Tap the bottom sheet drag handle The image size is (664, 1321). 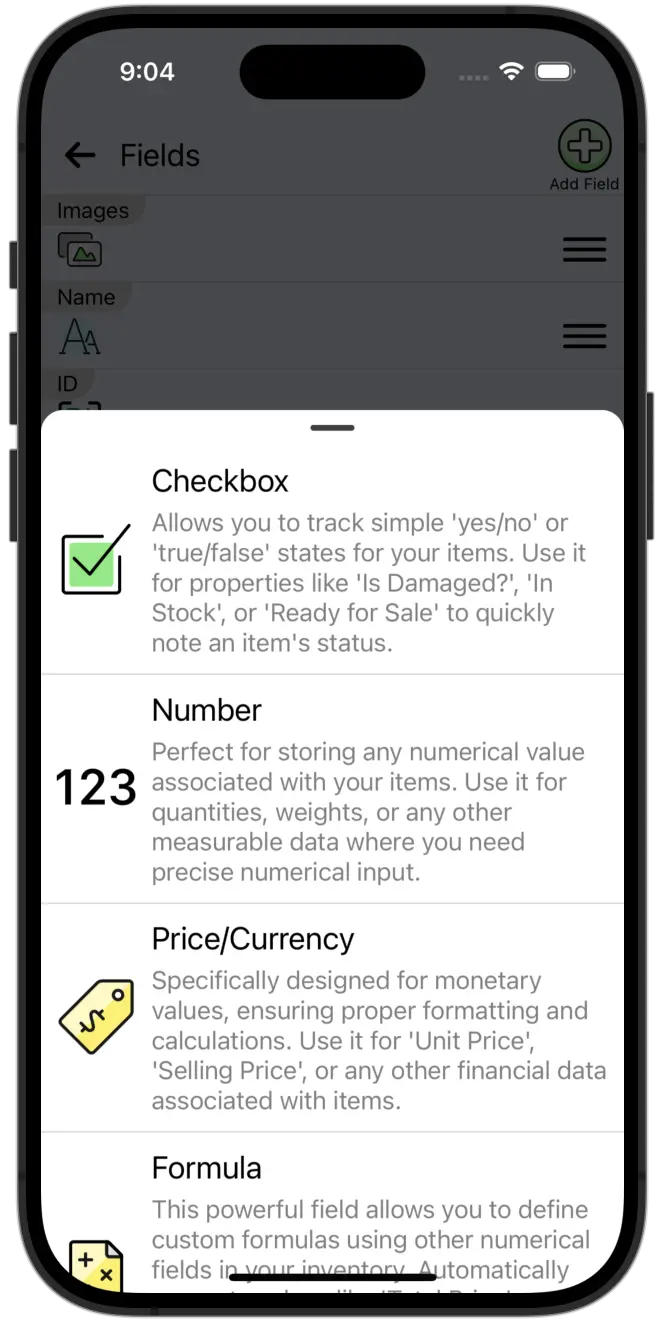332,428
